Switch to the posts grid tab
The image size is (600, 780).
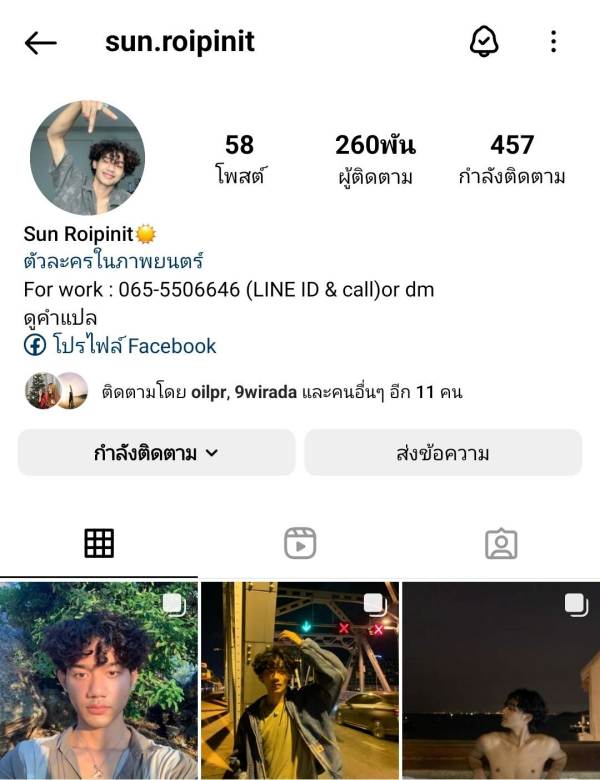[99, 543]
